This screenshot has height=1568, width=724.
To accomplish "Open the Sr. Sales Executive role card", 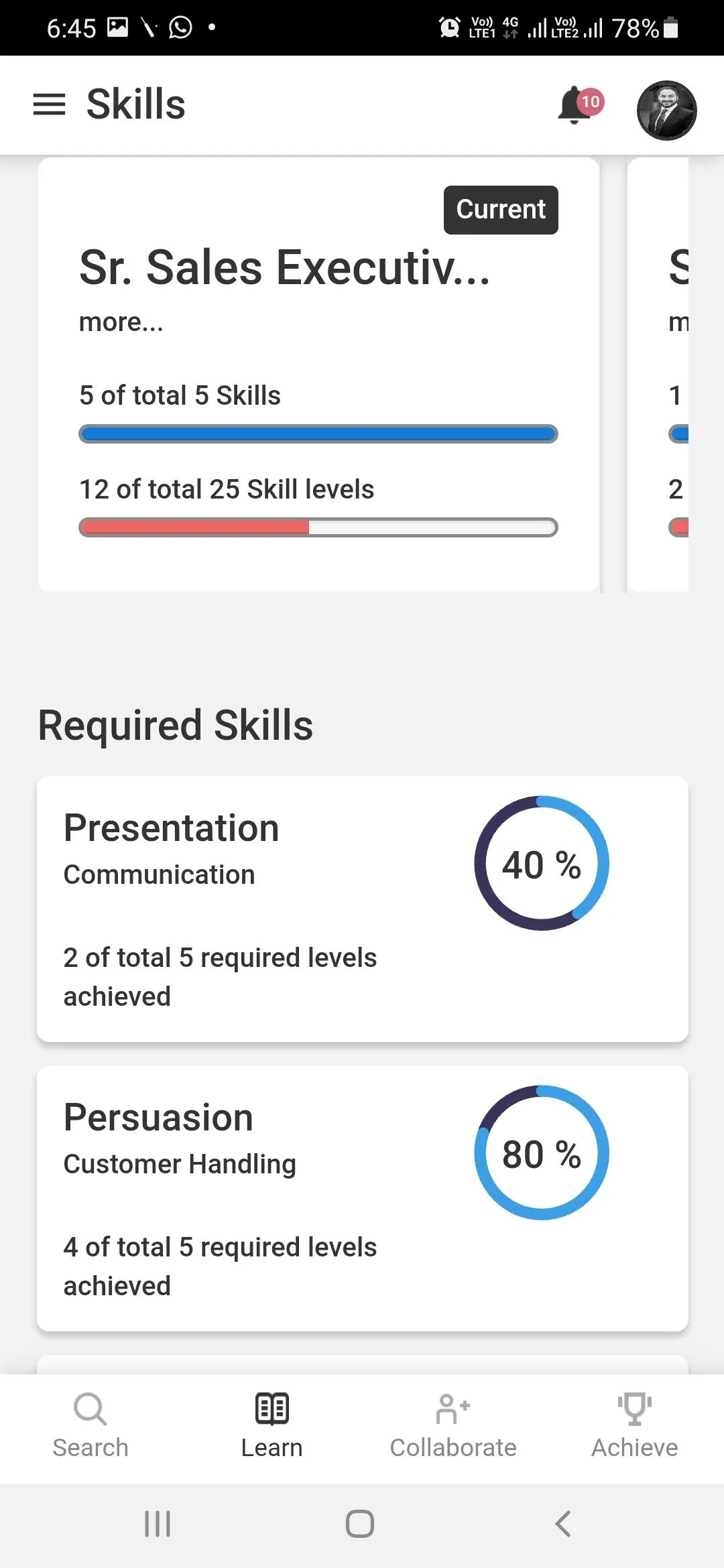I will (318, 375).
